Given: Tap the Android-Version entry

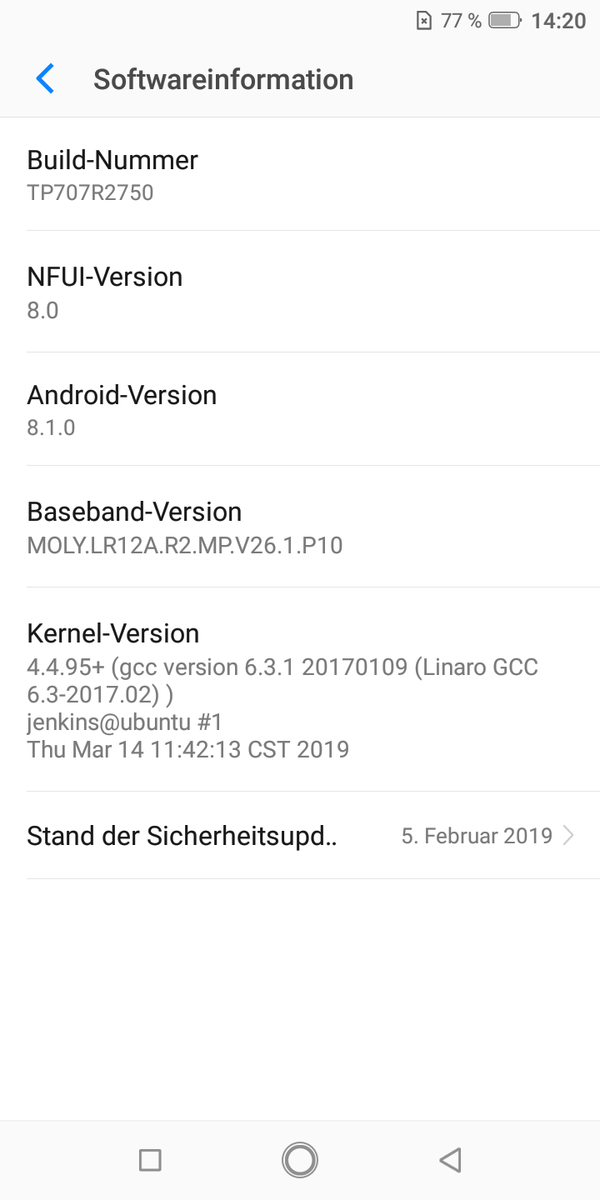Looking at the screenshot, I should [300, 410].
